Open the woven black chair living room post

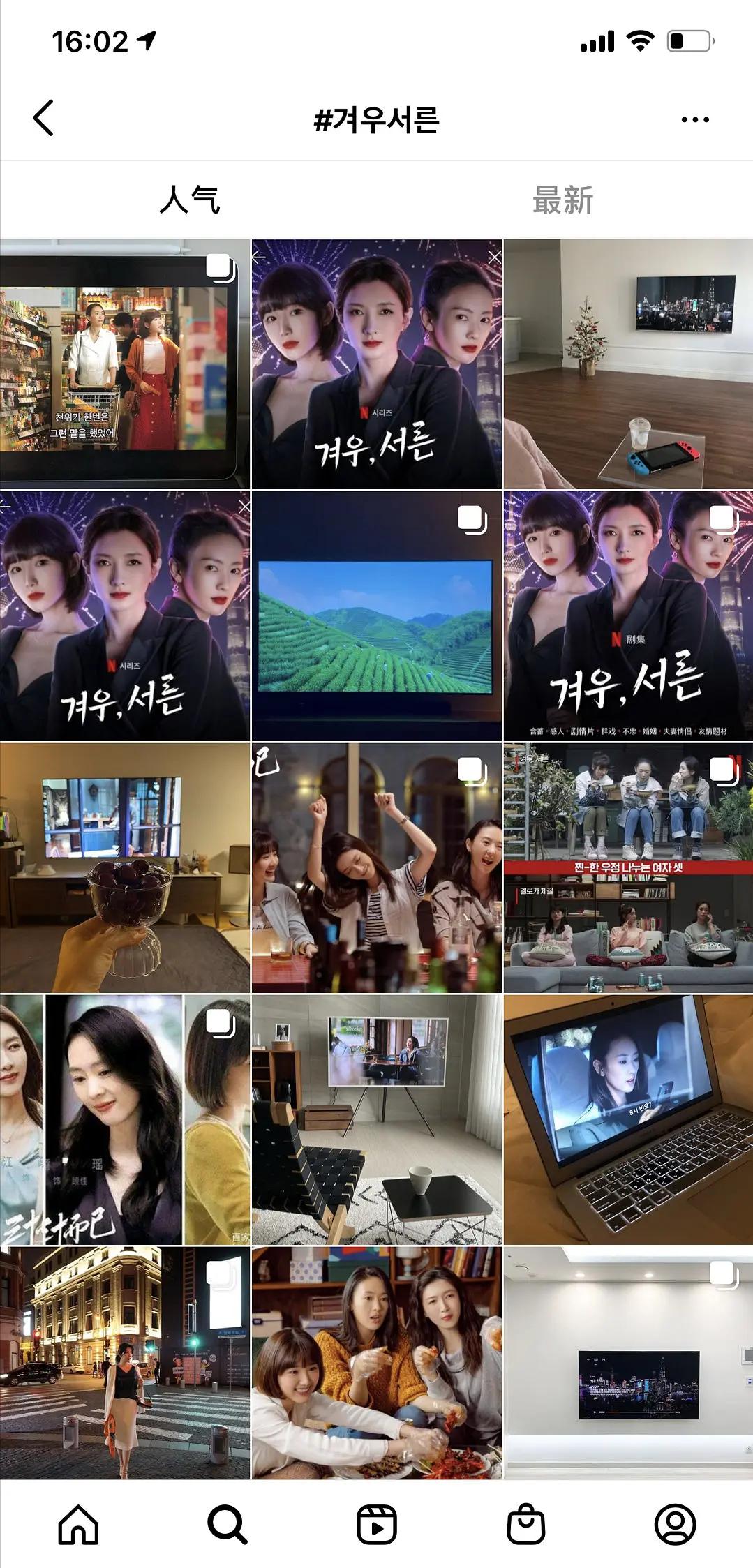point(376,1119)
